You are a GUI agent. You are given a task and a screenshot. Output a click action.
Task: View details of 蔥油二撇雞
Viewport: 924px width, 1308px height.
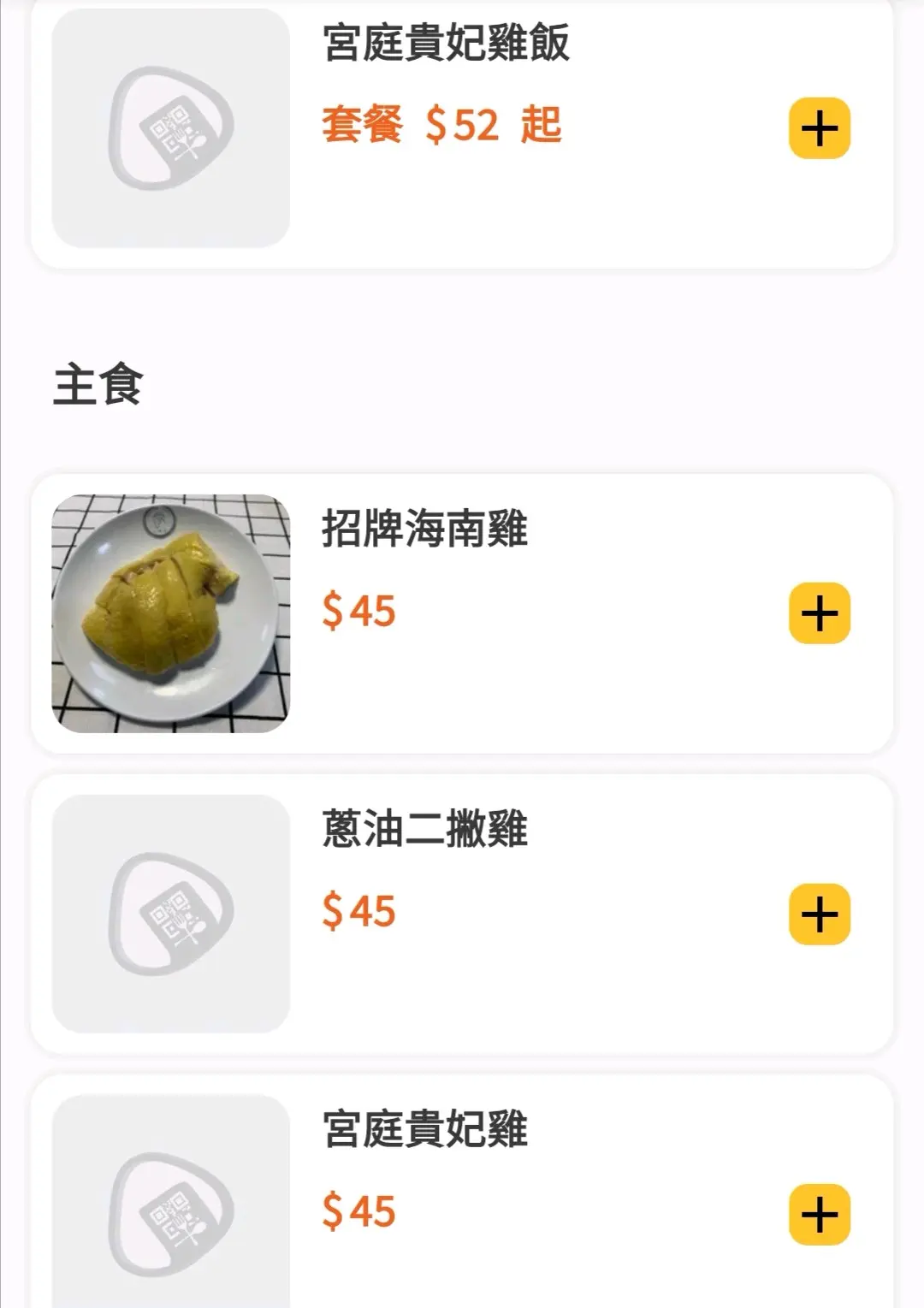424,828
